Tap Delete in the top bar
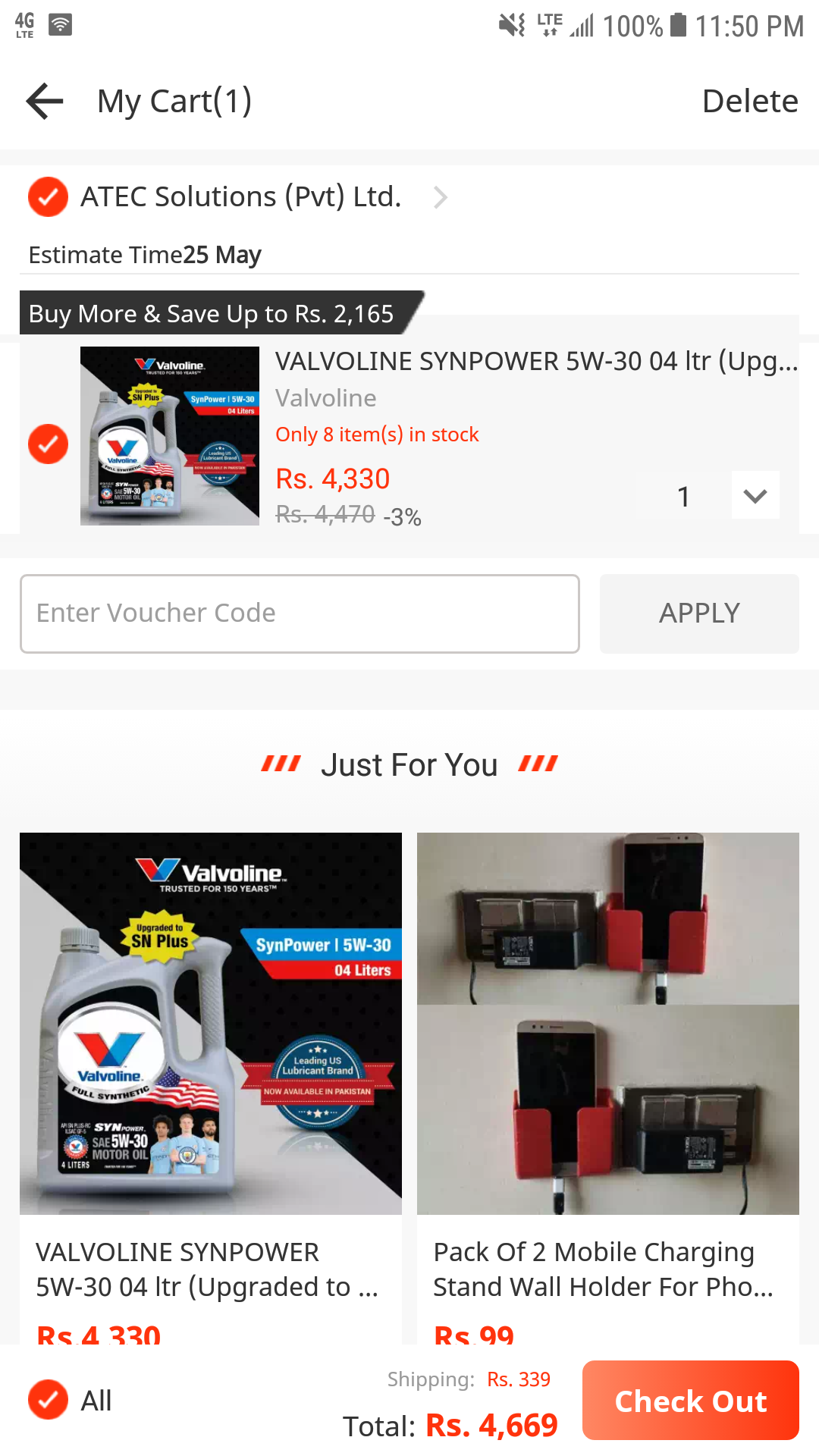The height and width of the screenshot is (1456, 819). (749, 101)
